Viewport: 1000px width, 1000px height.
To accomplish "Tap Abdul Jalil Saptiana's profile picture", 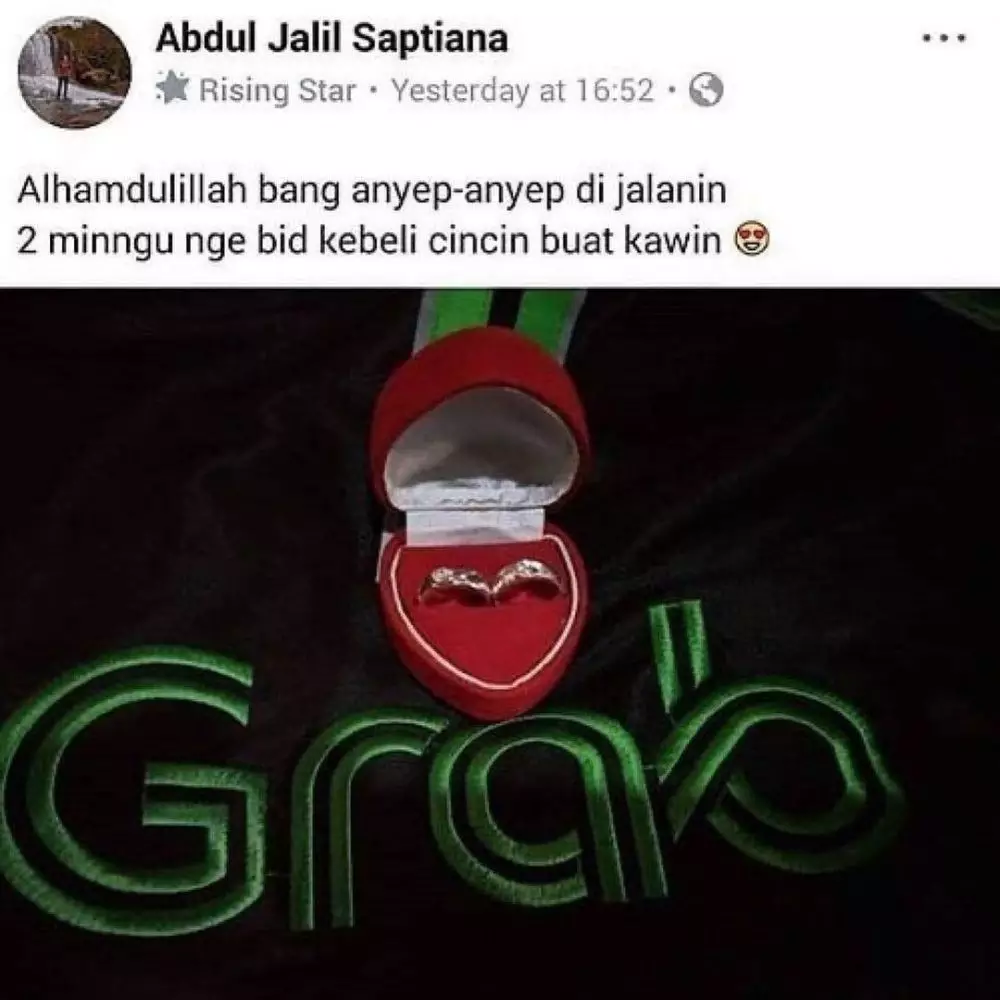I will click(75, 72).
